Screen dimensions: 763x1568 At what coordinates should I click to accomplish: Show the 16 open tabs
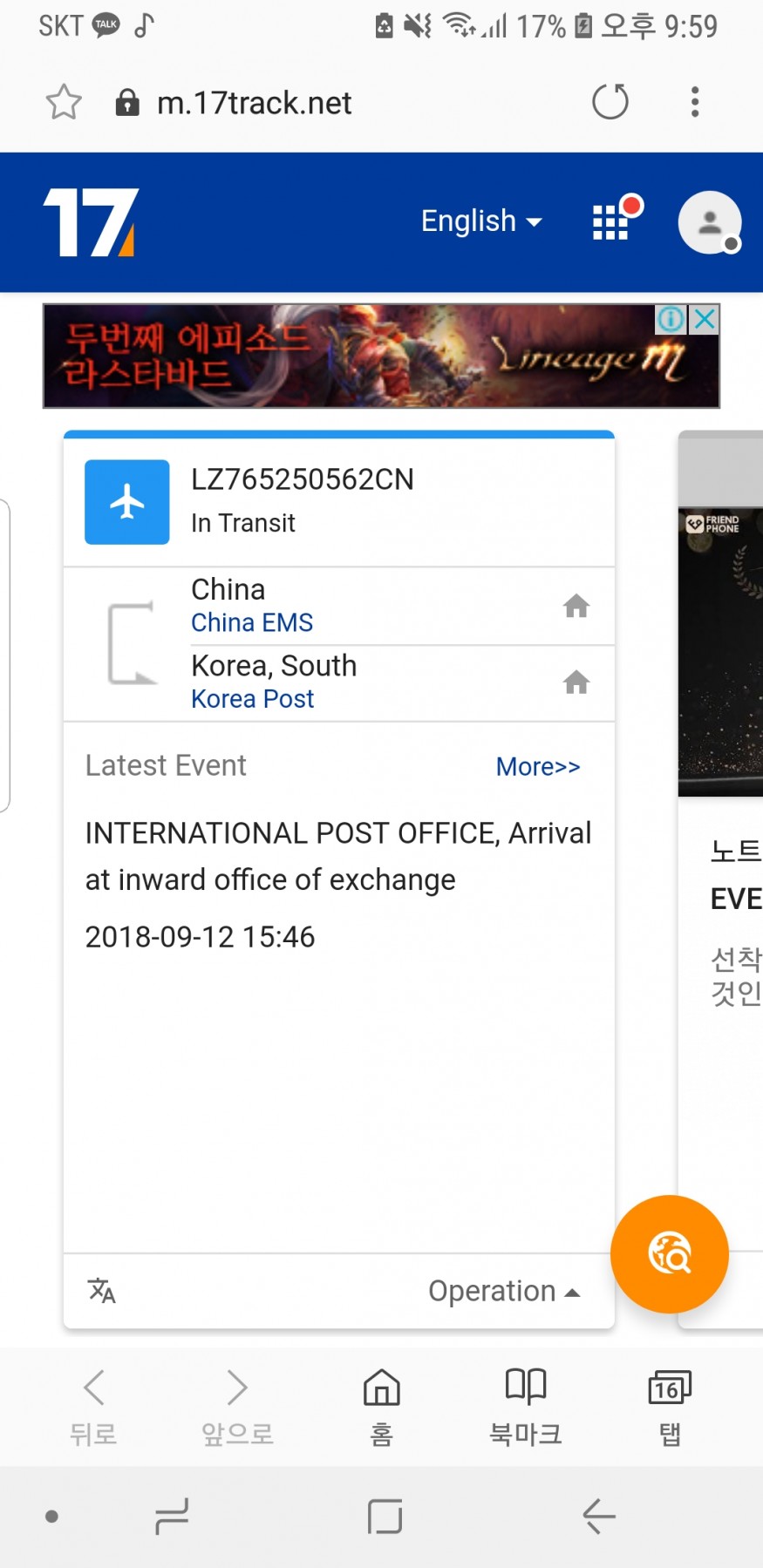(669, 1402)
